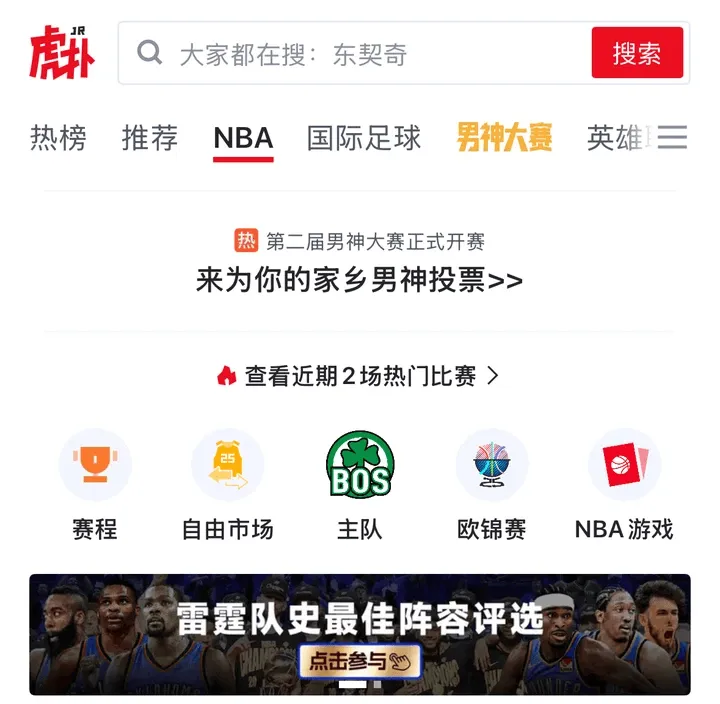720x704 pixels.
Task: View 查看近期2场热门比赛 recent hot games
Action: tap(359, 376)
